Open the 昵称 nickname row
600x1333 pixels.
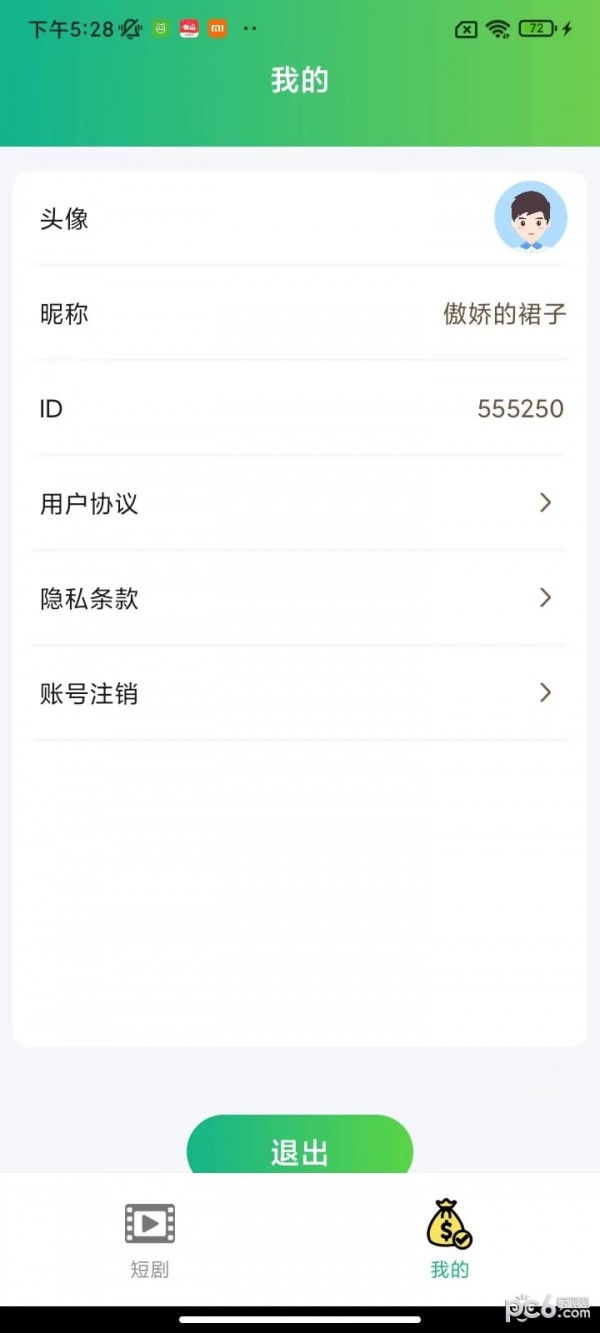tap(300, 314)
